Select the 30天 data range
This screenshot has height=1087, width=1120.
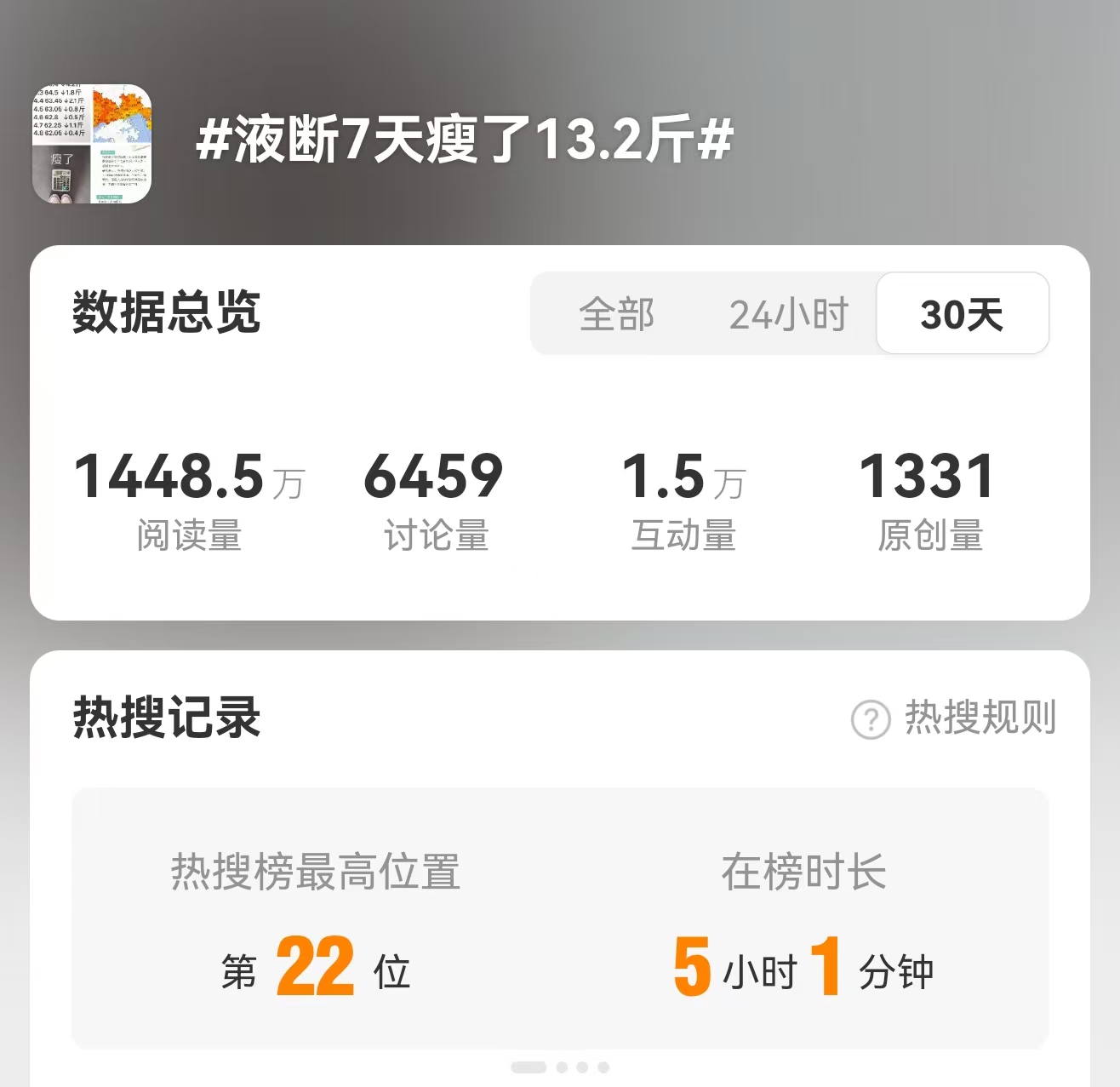(x=962, y=314)
